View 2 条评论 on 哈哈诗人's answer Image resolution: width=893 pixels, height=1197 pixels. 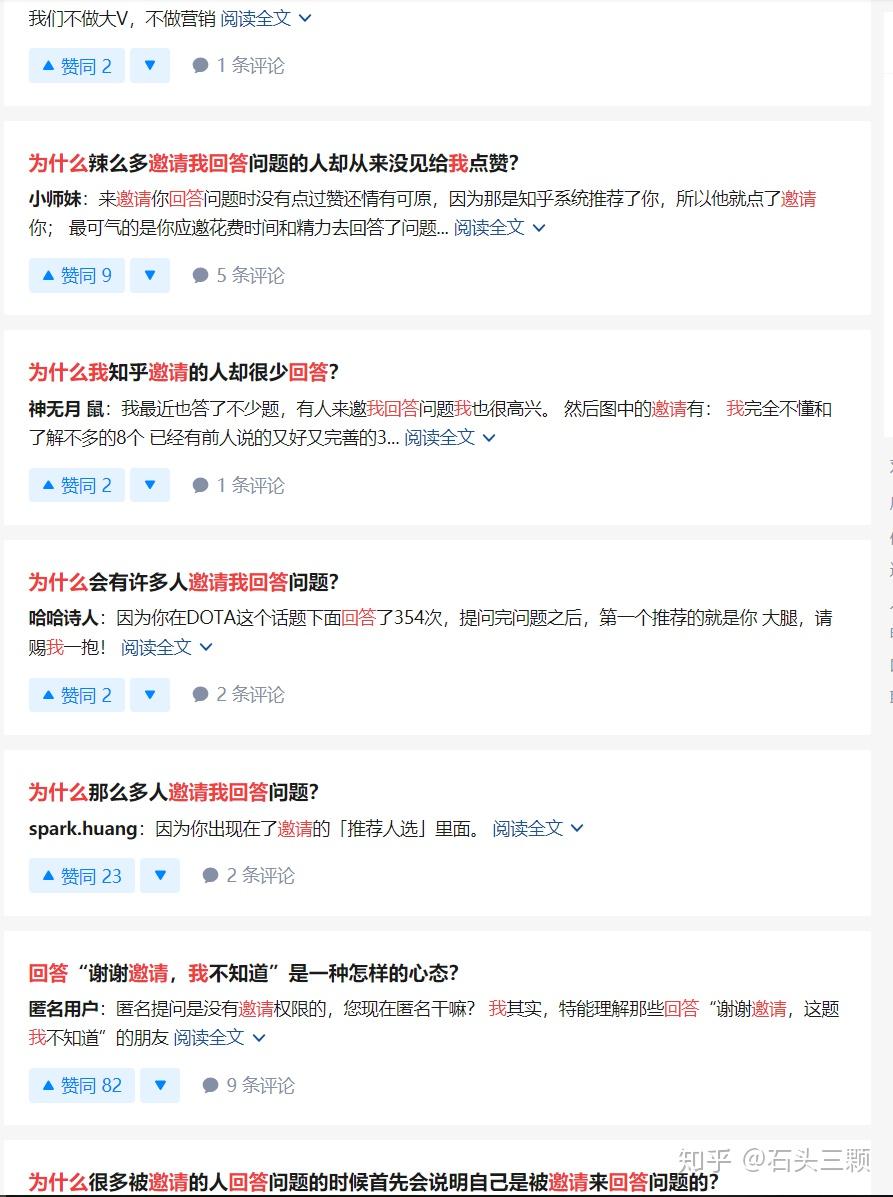[238, 694]
